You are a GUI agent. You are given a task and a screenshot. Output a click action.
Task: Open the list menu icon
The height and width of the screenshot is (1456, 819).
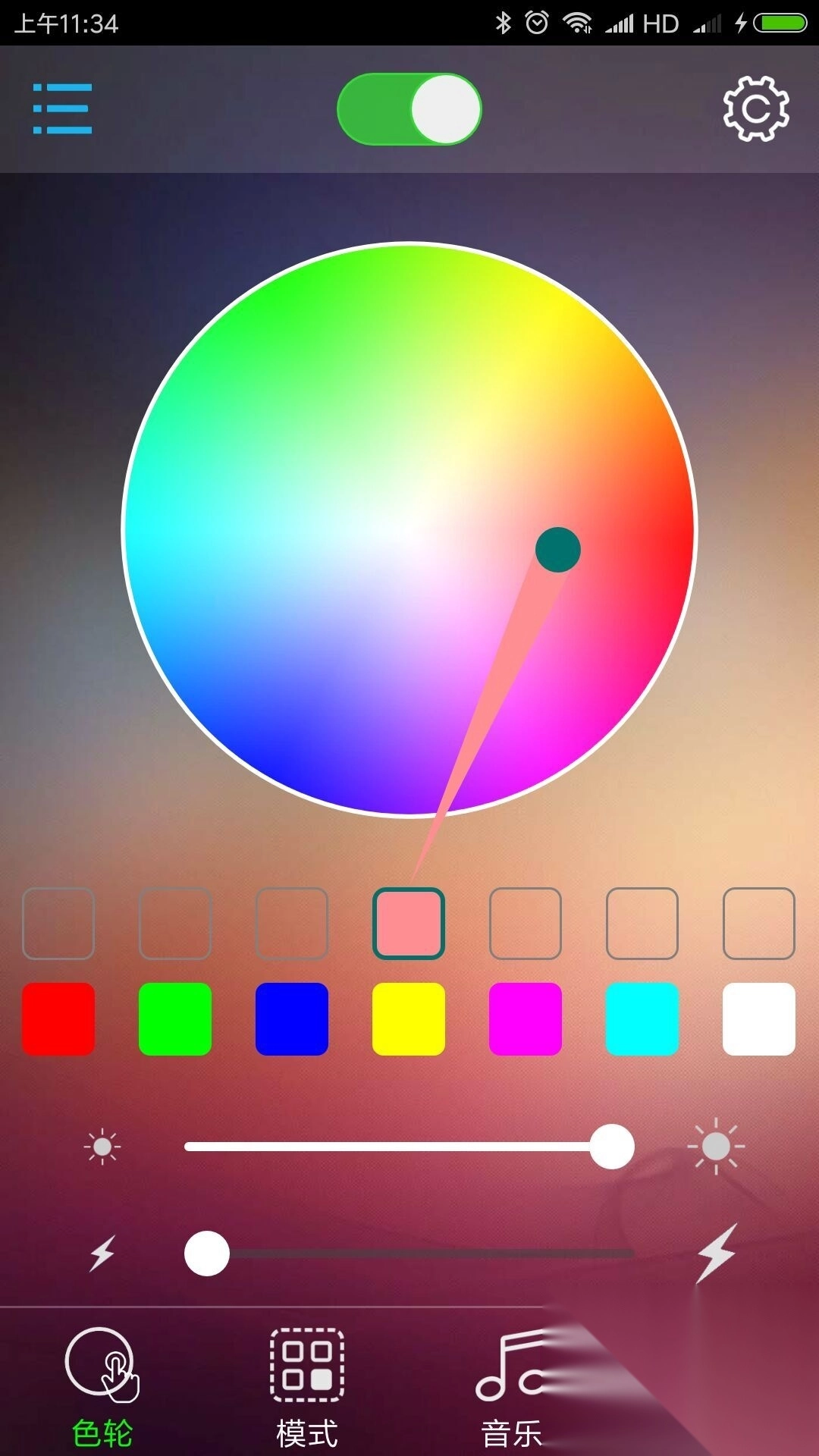tap(62, 109)
